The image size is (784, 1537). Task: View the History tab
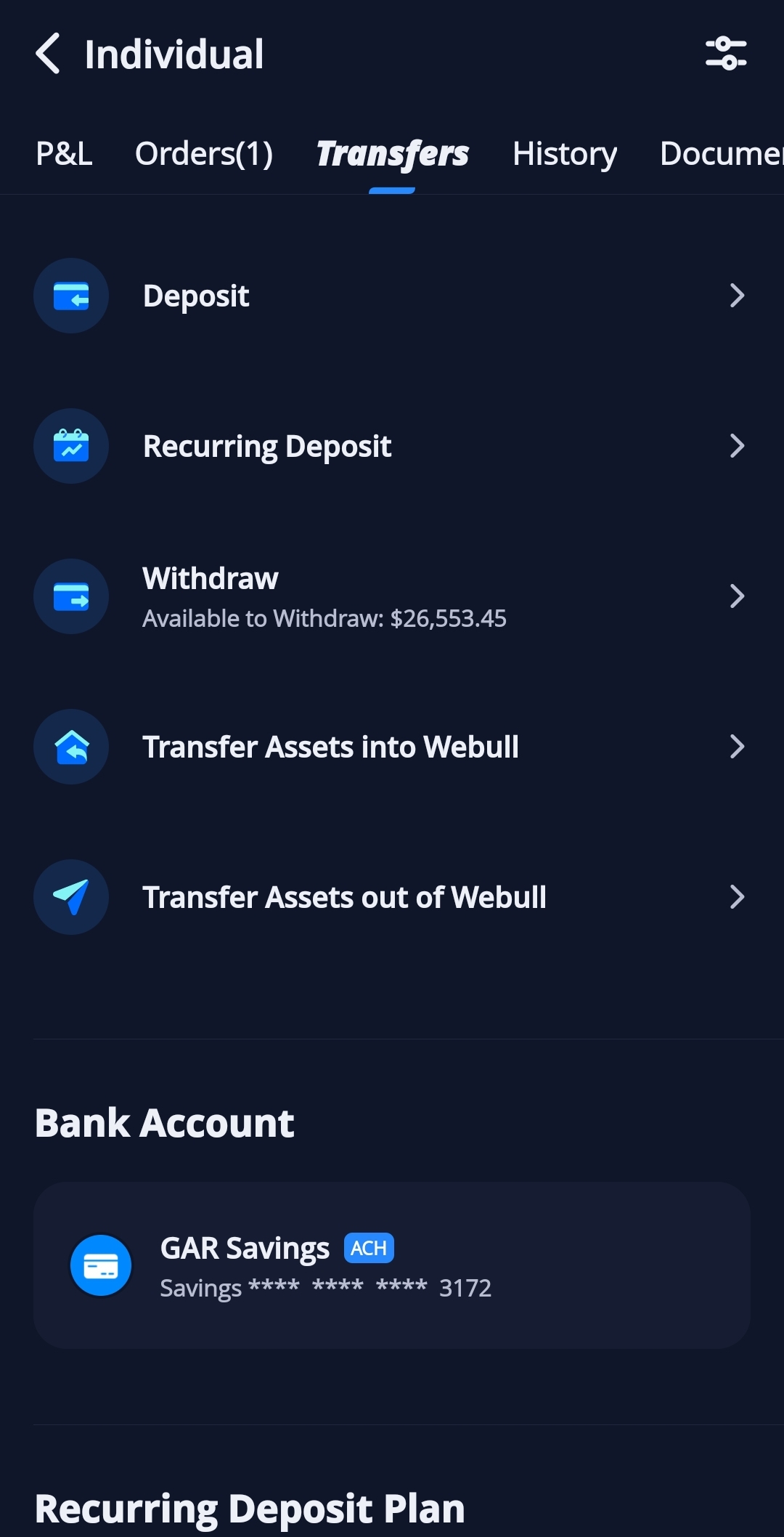pyautogui.click(x=565, y=154)
